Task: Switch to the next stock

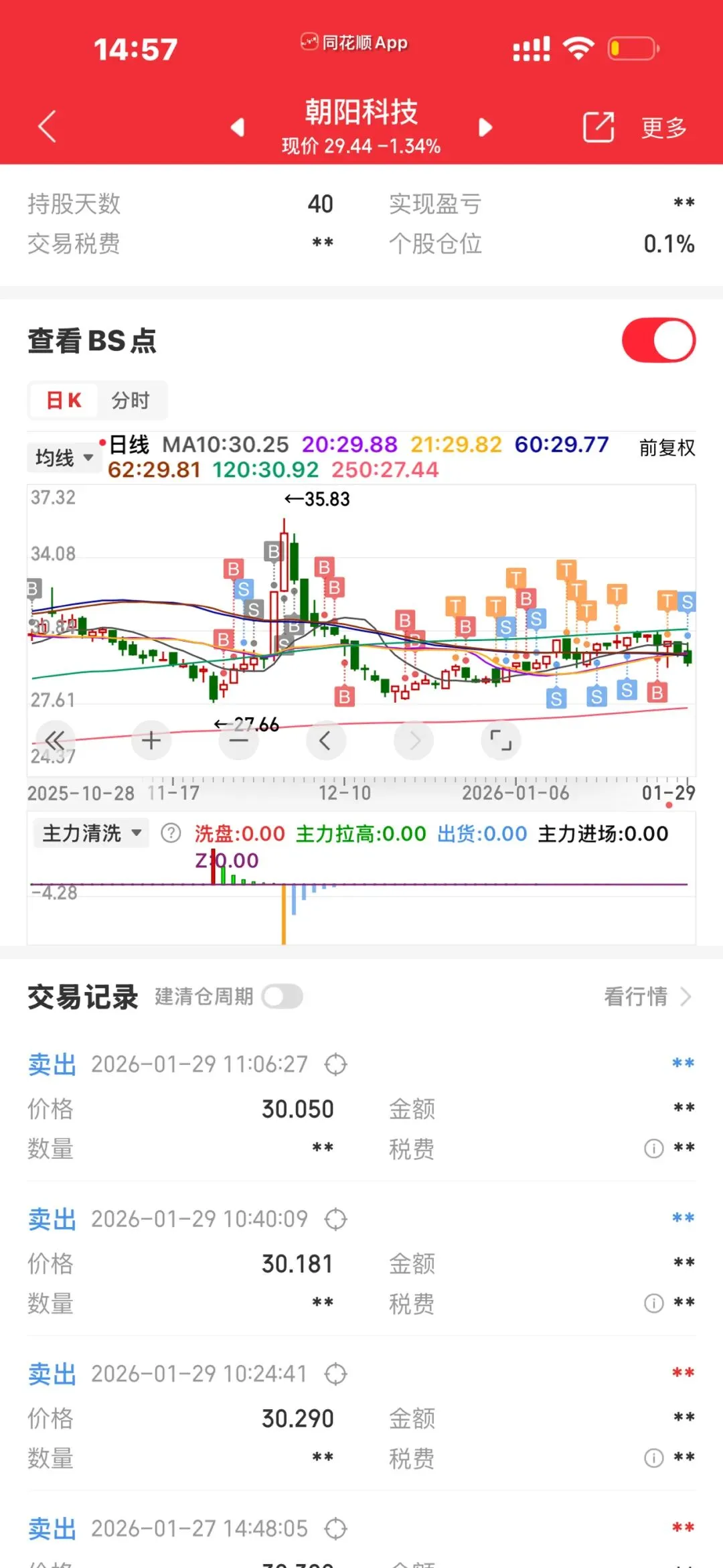Action: tap(485, 127)
